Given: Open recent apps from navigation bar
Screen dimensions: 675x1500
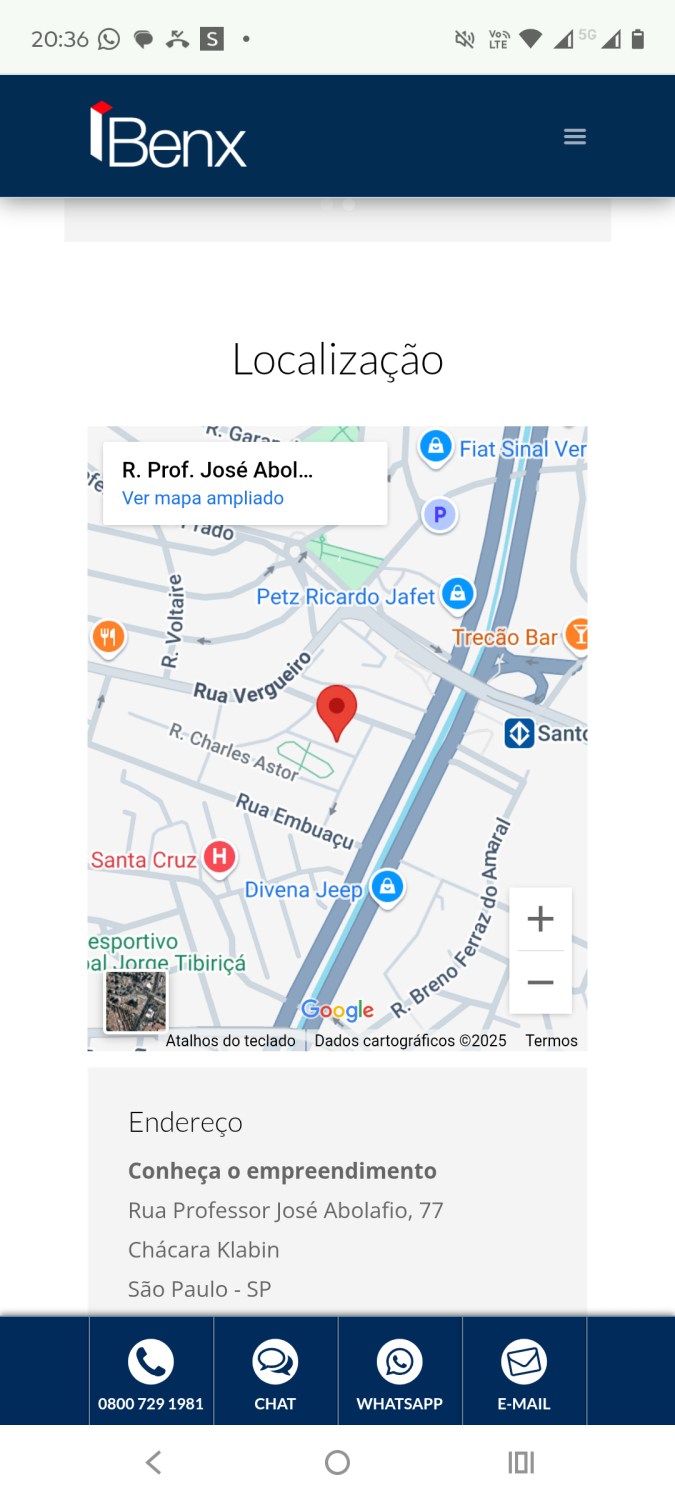Looking at the screenshot, I should point(521,1463).
